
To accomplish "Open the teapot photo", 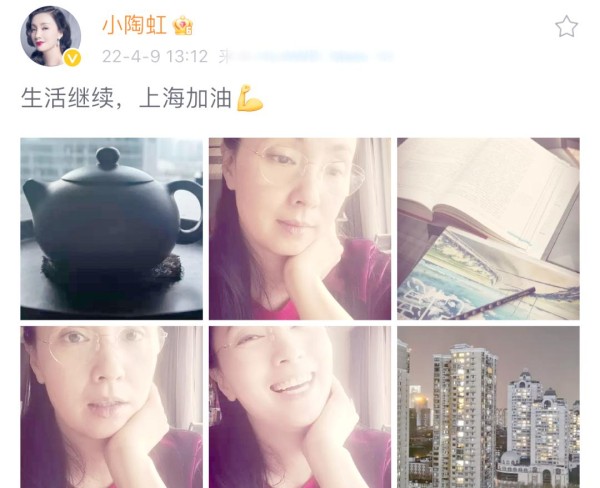I will [x=111, y=228].
